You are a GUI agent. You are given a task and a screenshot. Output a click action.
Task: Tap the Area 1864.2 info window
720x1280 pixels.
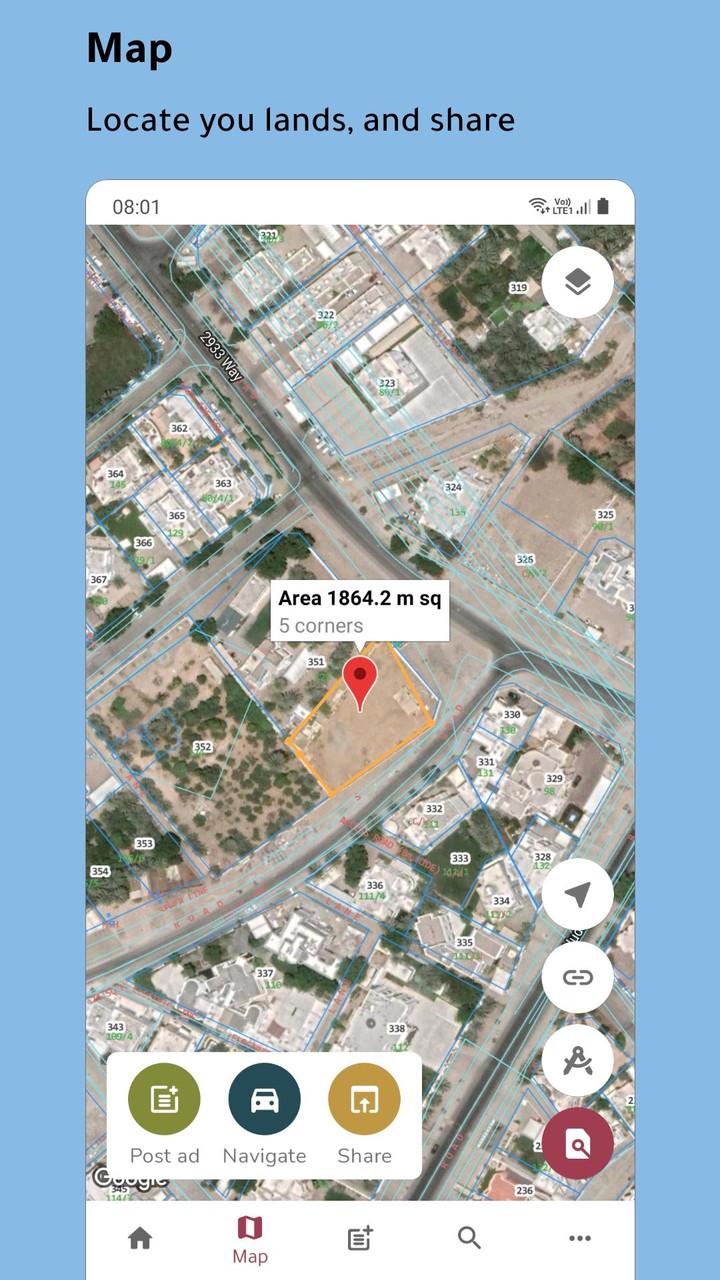pyautogui.click(x=361, y=610)
